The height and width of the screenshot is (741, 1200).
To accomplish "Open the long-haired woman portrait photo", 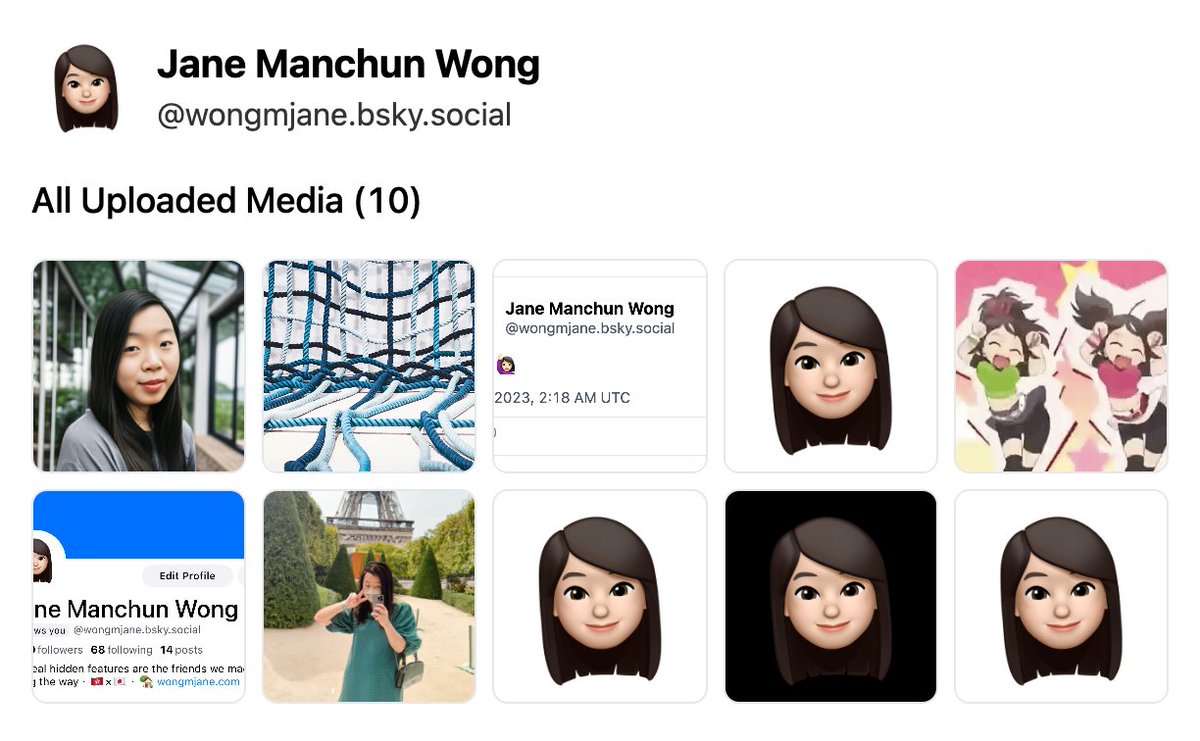I will 138,366.
